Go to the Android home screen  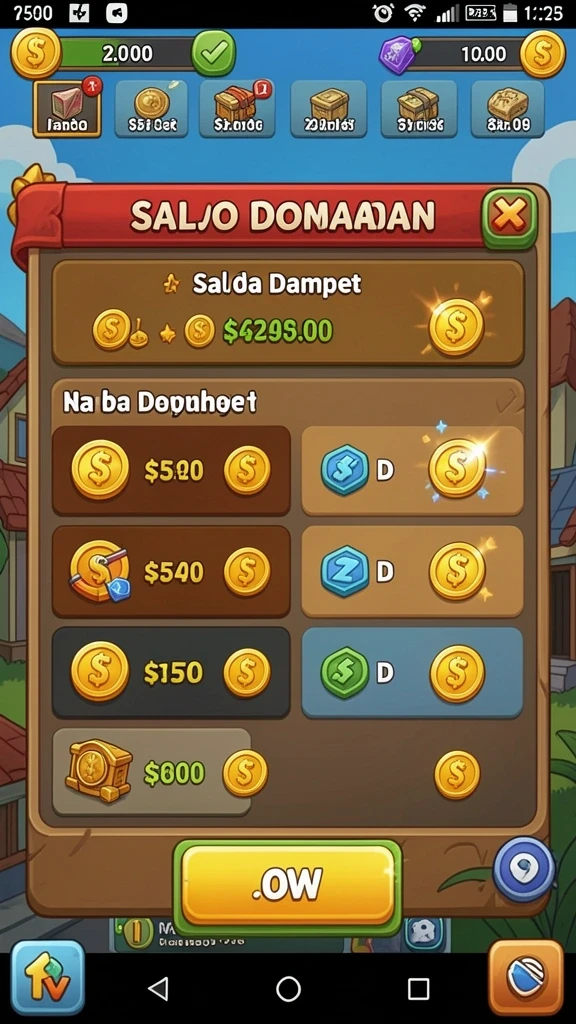click(288, 989)
